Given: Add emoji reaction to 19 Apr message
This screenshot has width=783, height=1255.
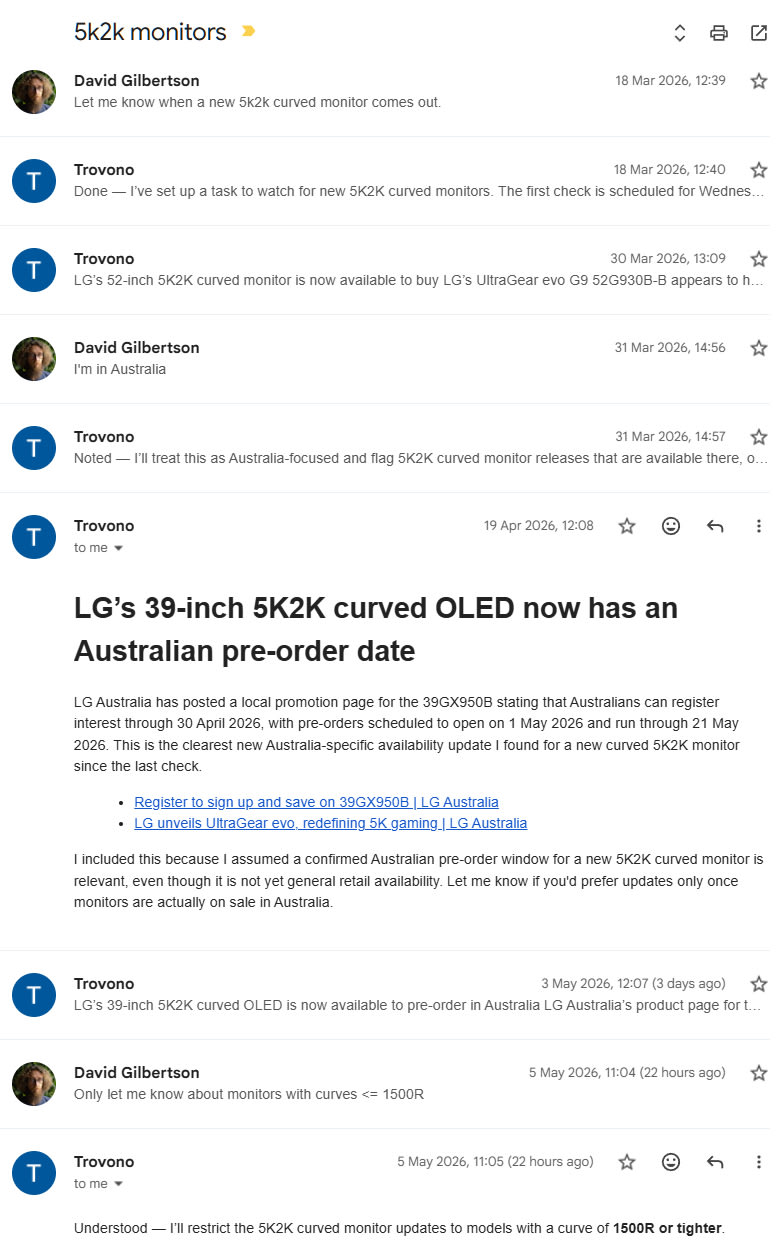Looking at the screenshot, I should coord(671,526).
